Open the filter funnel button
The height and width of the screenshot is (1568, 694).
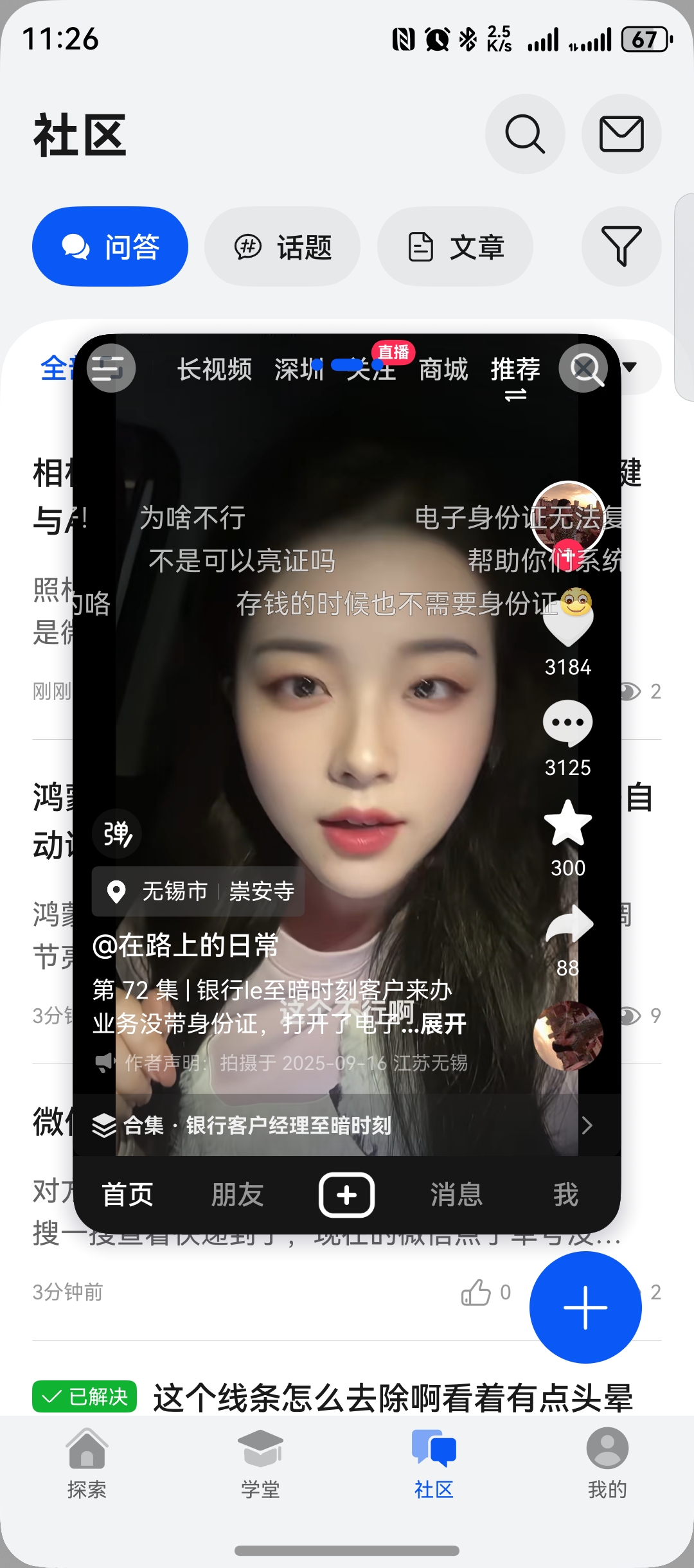point(621,247)
